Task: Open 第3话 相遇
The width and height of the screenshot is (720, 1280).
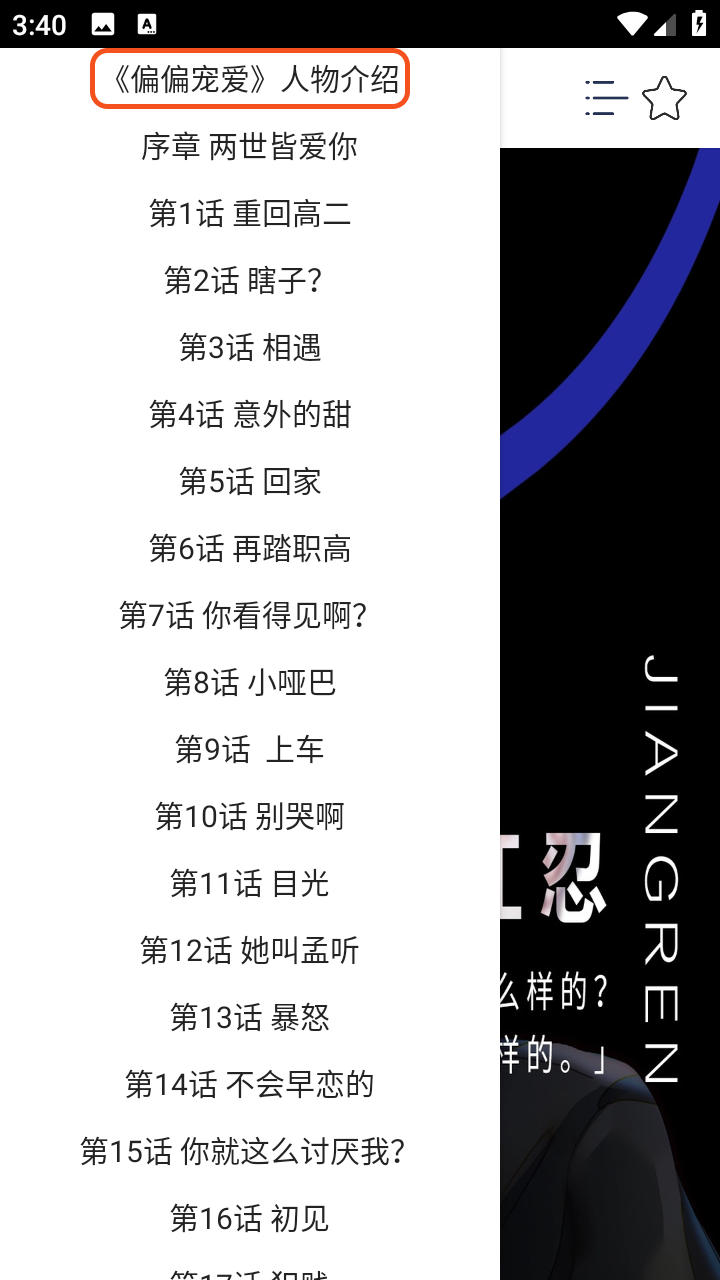Action: tap(250, 348)
